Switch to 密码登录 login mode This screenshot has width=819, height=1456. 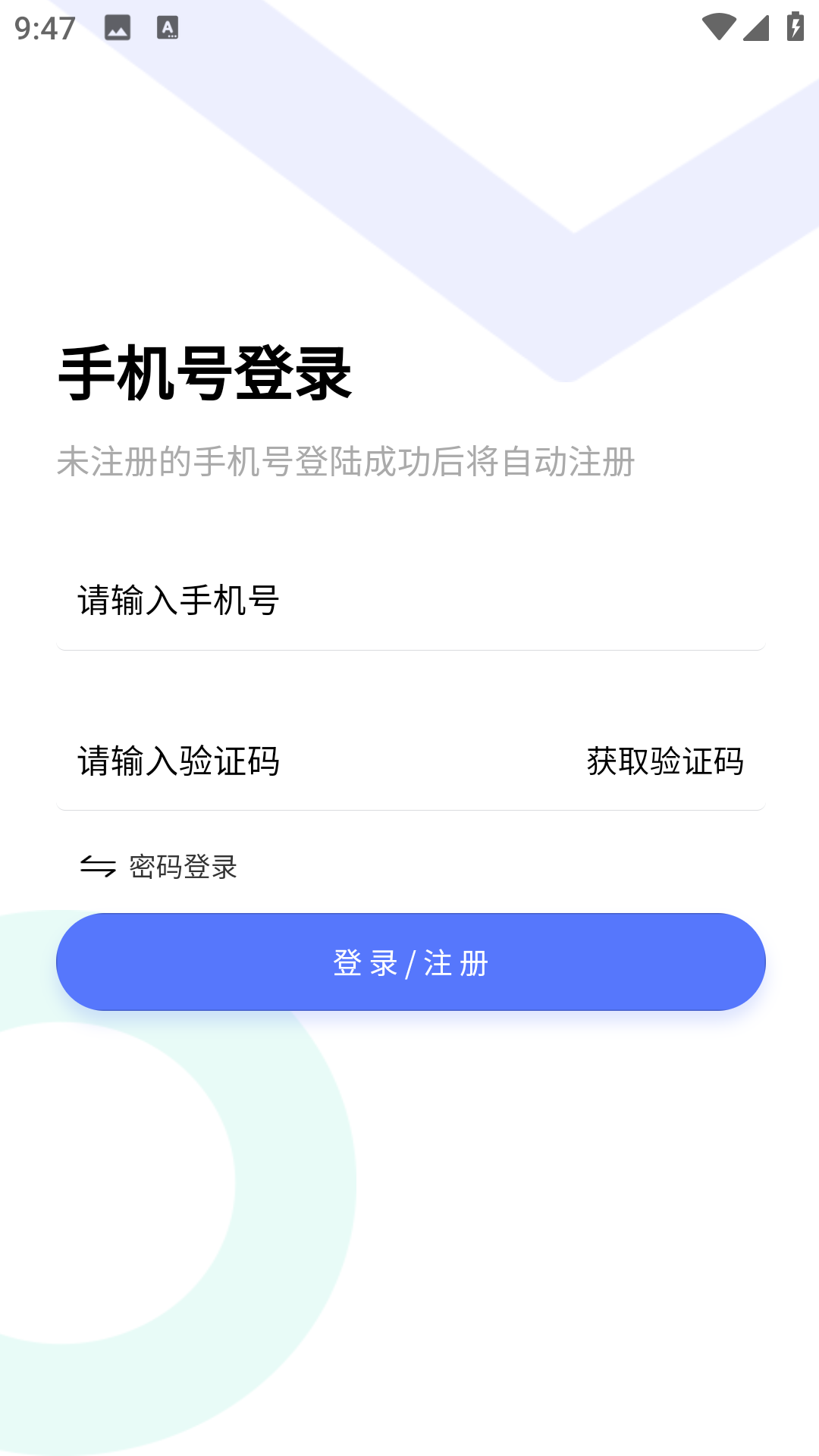click(182, 864)
